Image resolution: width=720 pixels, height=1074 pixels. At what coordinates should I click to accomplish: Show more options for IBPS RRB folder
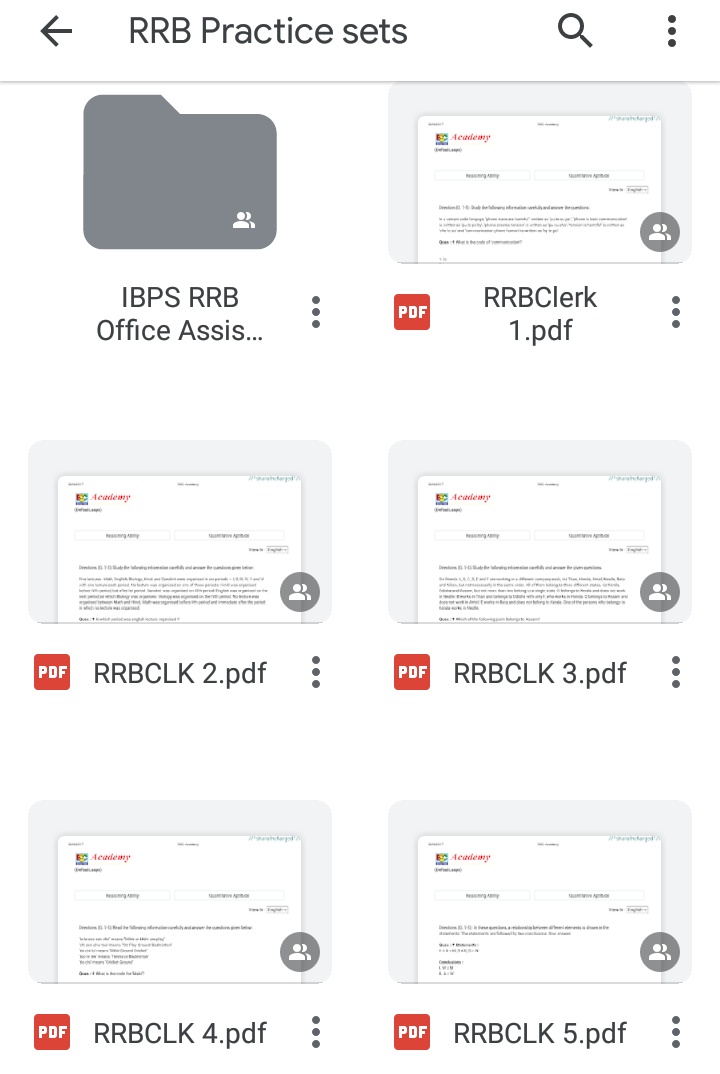click(x=316, y=313)
